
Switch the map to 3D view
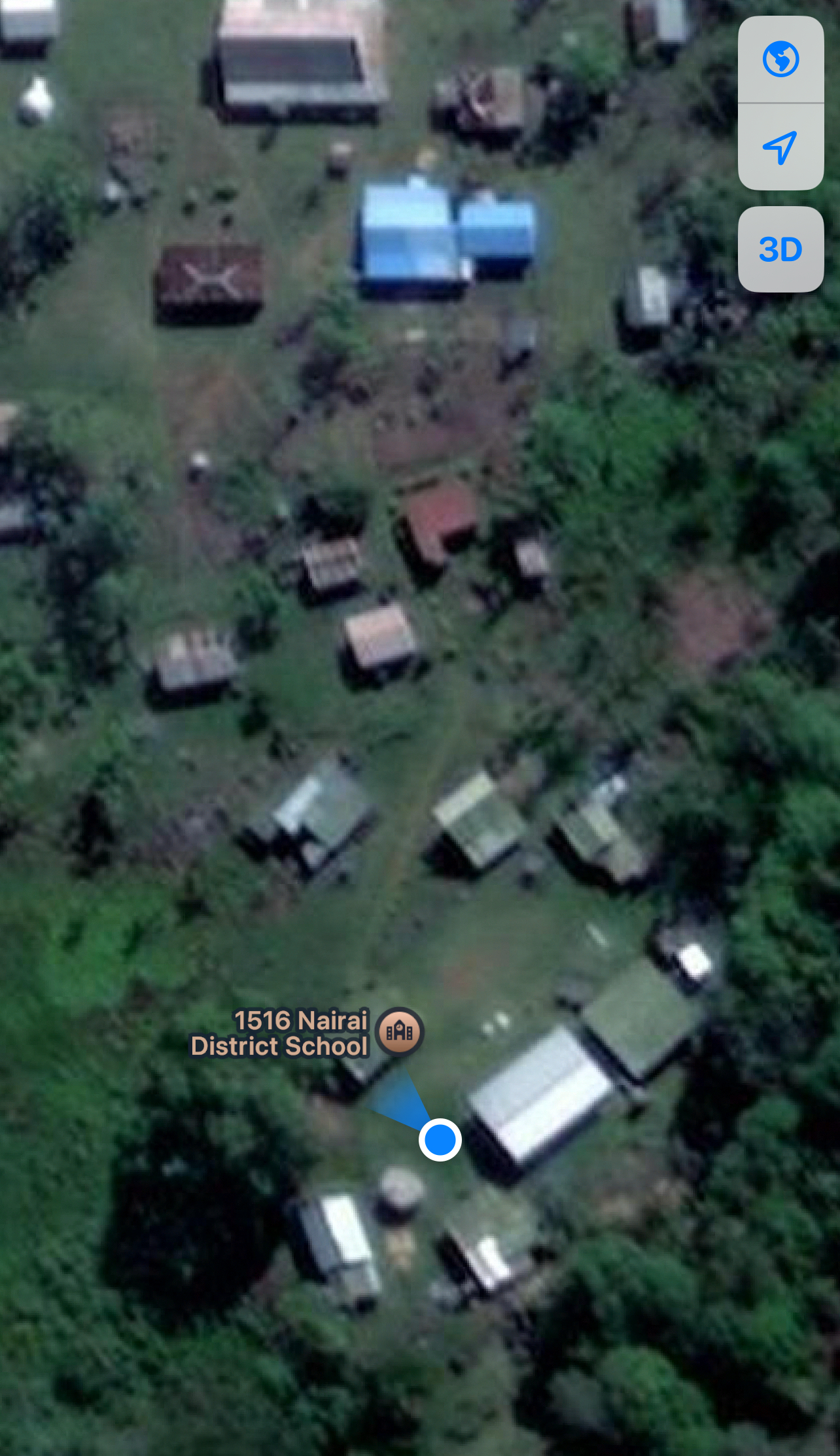[x=780, y=249]
